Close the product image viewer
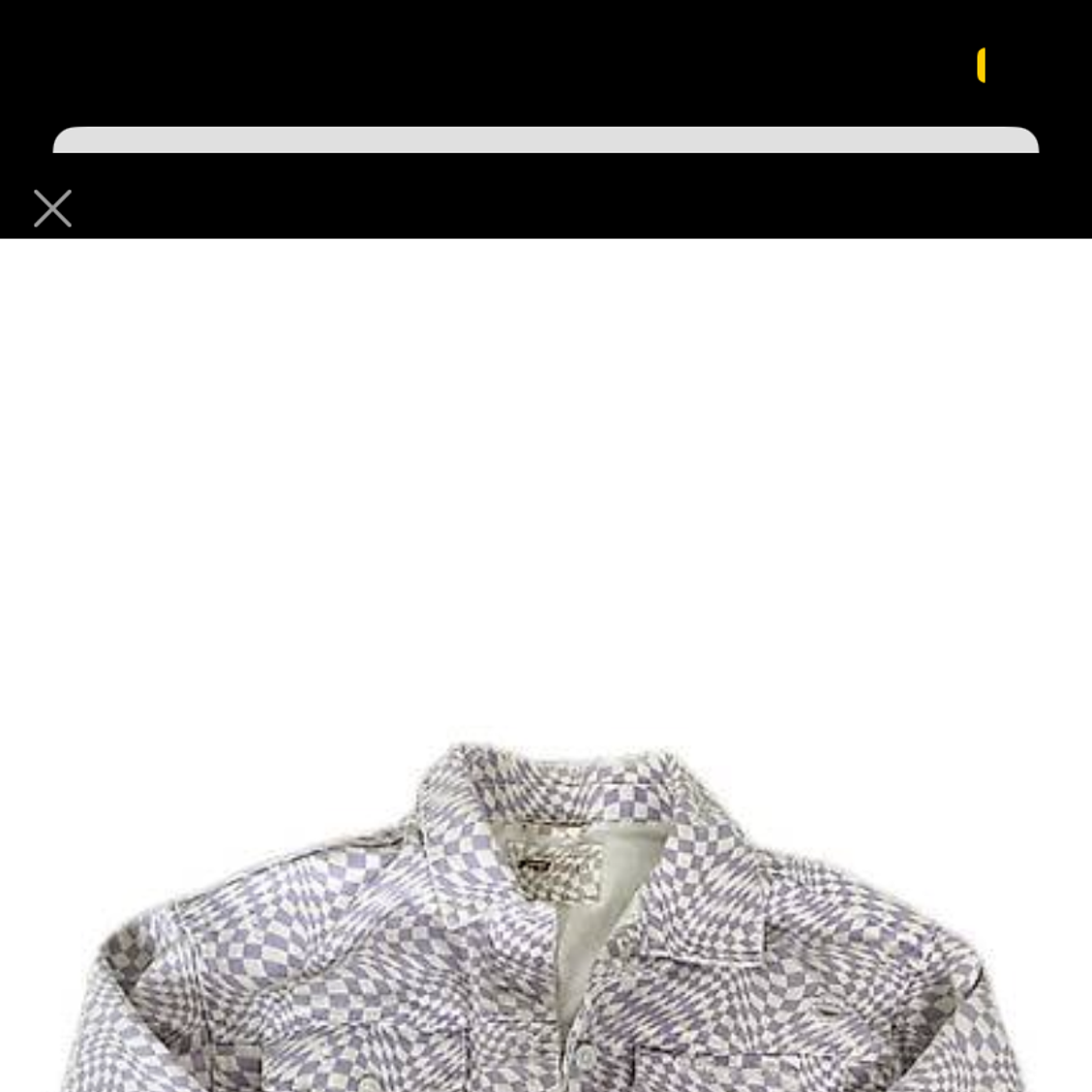1092x1092 pixels. point(52,208)
